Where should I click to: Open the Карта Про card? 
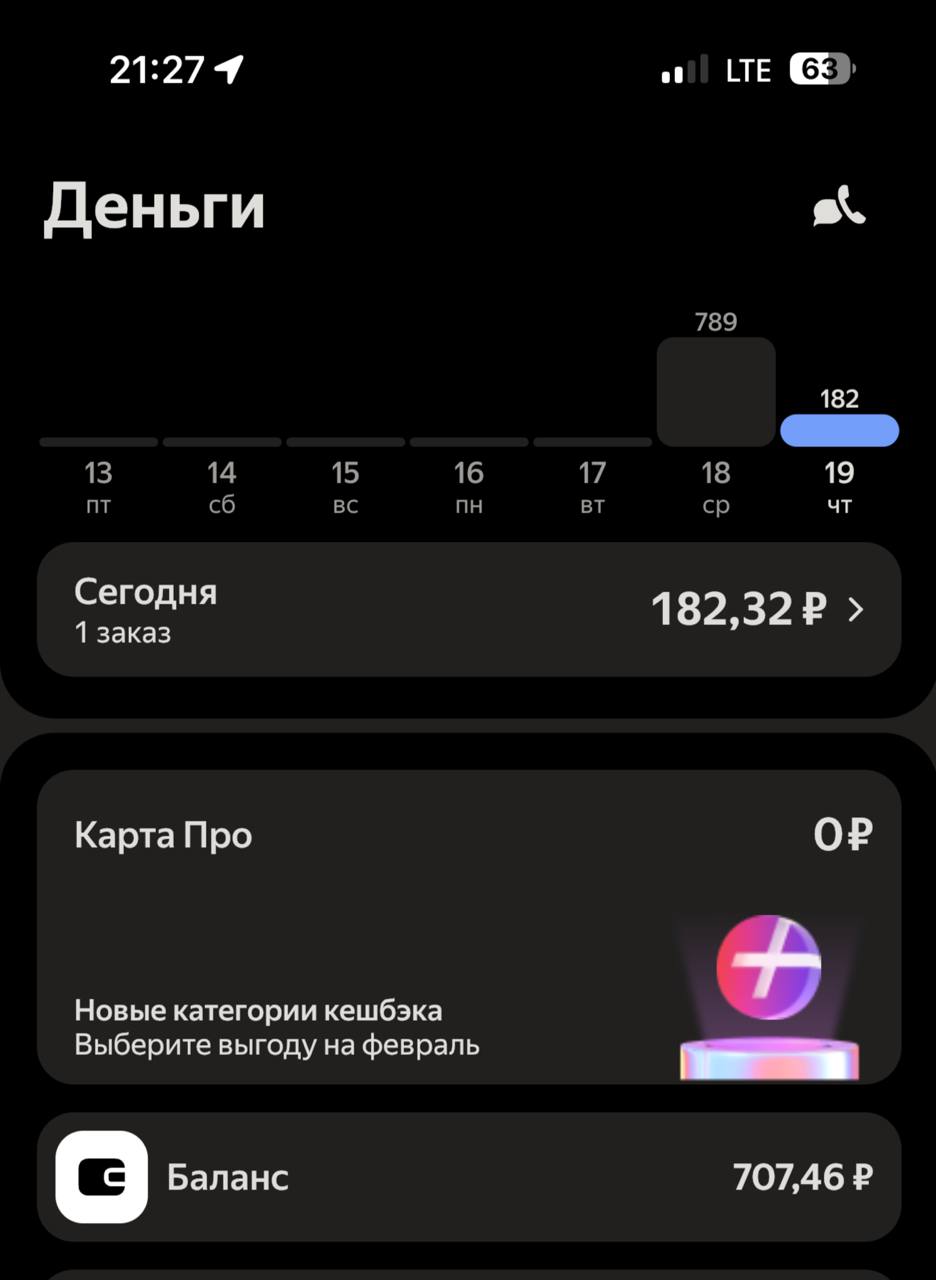(468, 926)
